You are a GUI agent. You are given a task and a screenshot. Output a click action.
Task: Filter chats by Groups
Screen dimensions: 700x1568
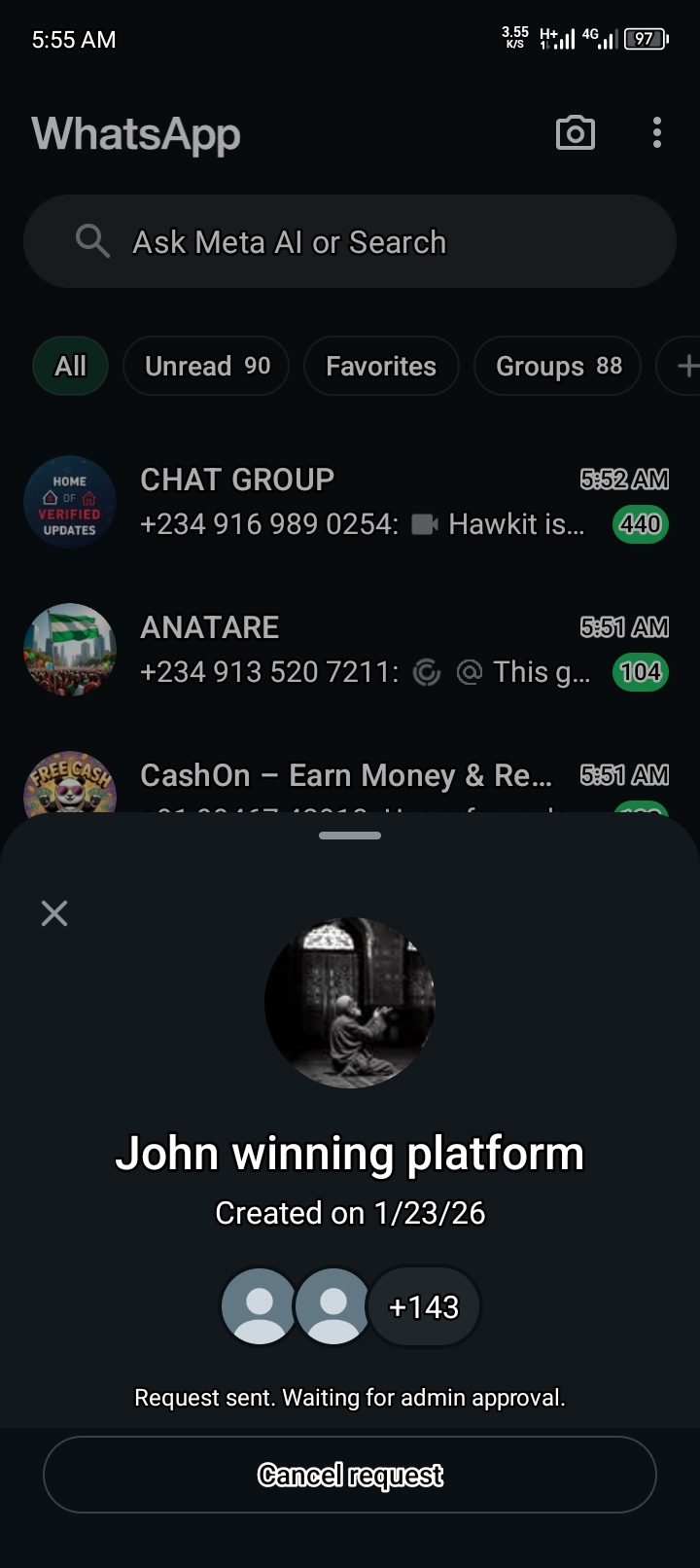coord(557,367)
